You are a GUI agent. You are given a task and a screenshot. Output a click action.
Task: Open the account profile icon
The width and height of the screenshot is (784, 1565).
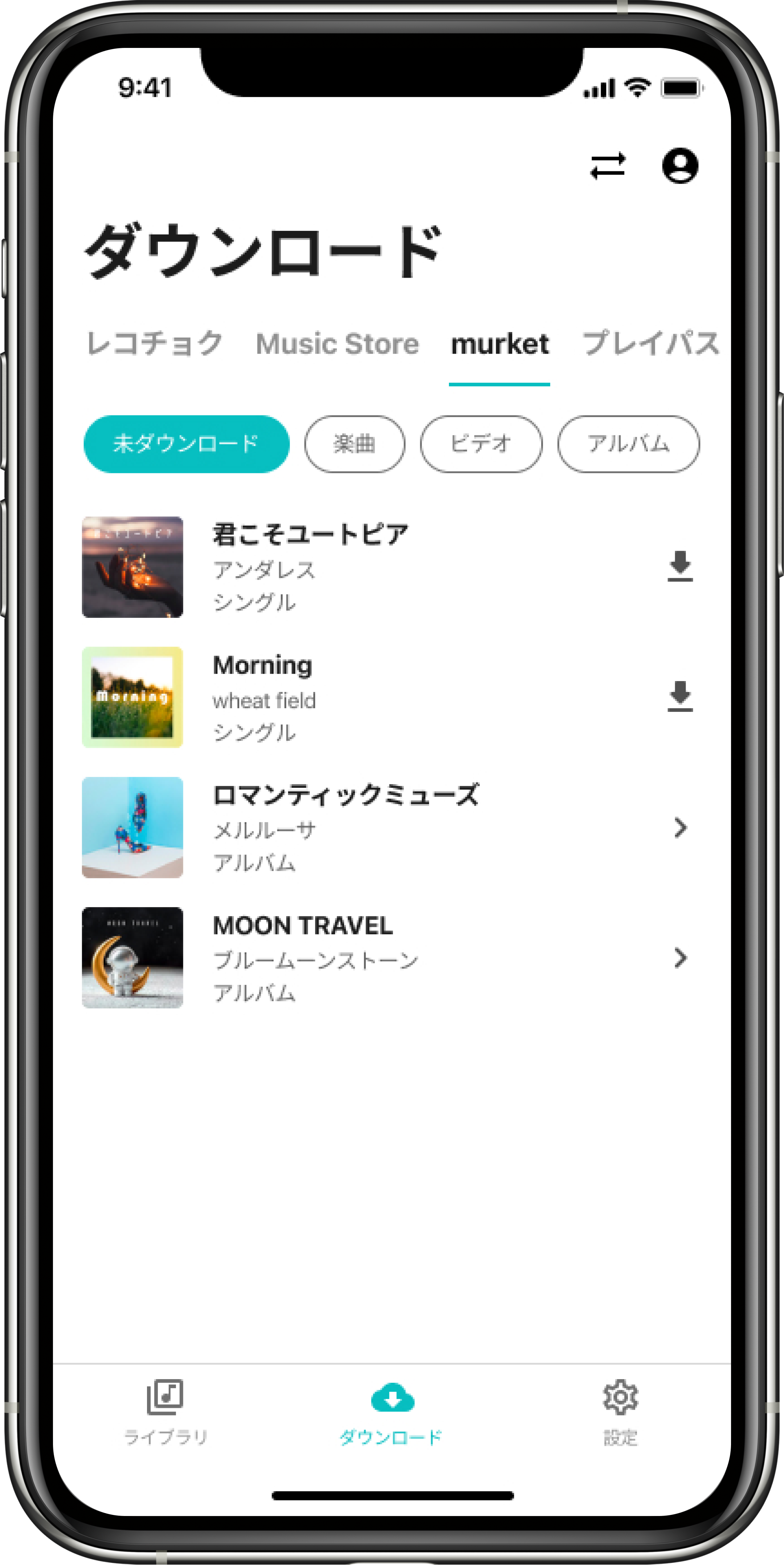pyautogui.click(x=679, y=165)
